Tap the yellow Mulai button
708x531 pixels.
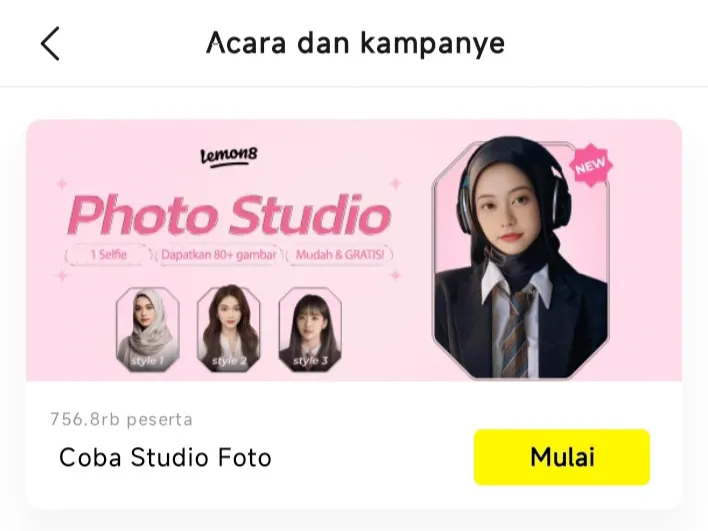(x=561, y=458)
